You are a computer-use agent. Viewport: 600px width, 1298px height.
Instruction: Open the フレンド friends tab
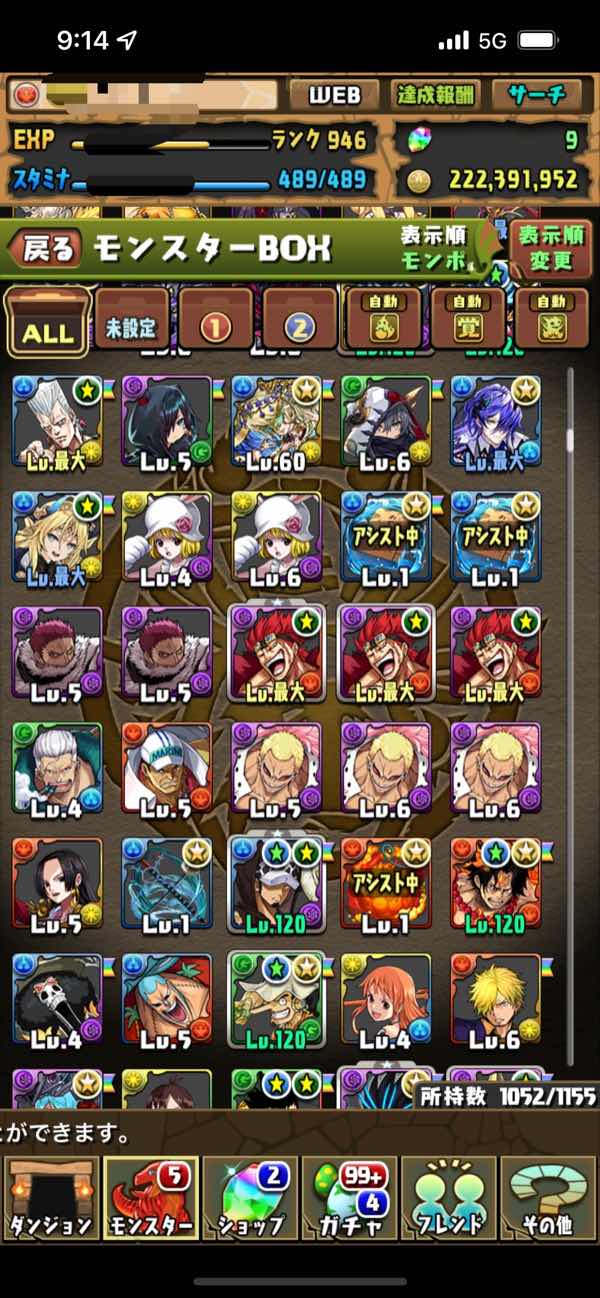point(449,1198)
